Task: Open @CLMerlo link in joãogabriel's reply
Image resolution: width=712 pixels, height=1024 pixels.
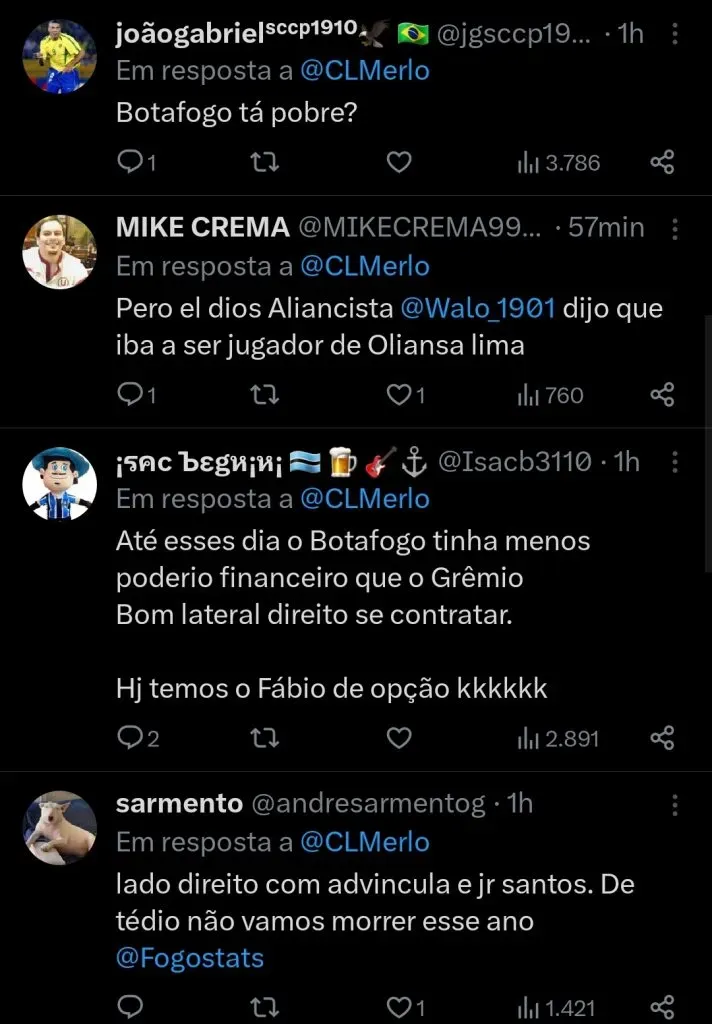Action: [364, 71]
